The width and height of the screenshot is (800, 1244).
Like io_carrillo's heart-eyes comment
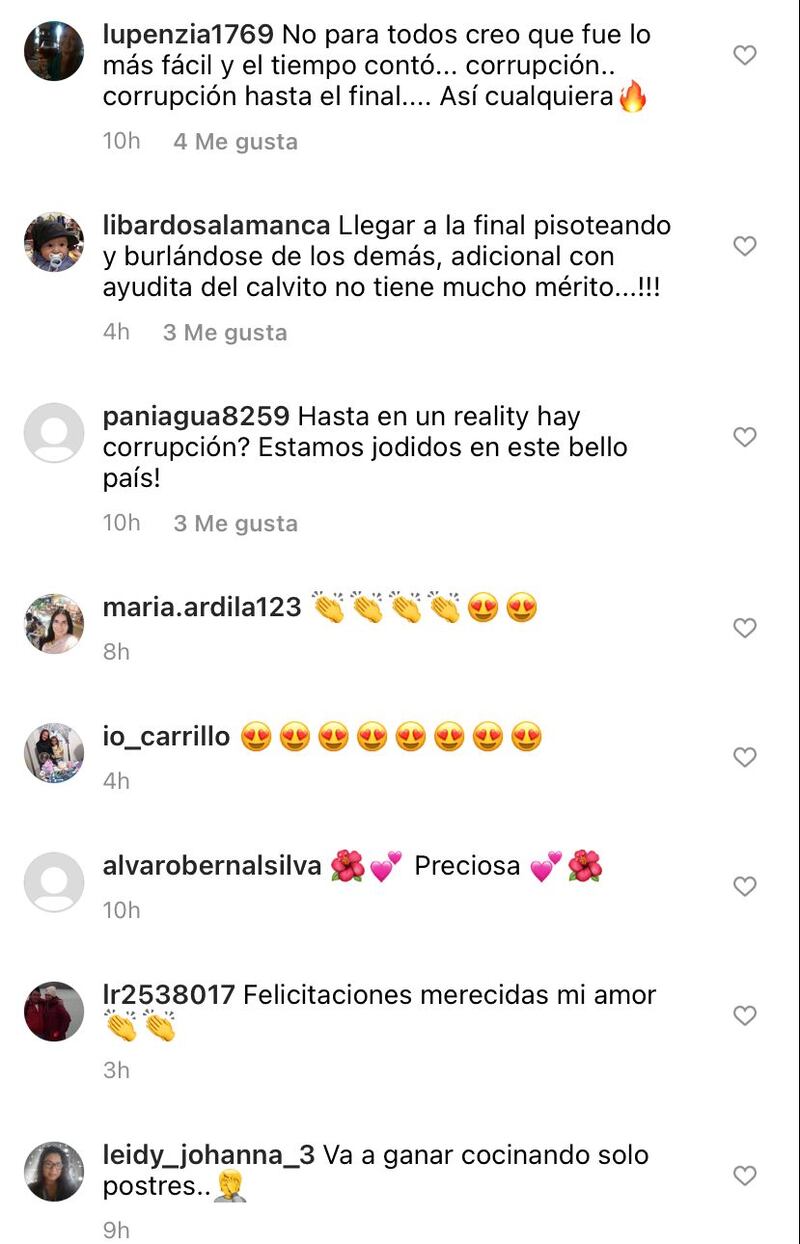745,757
